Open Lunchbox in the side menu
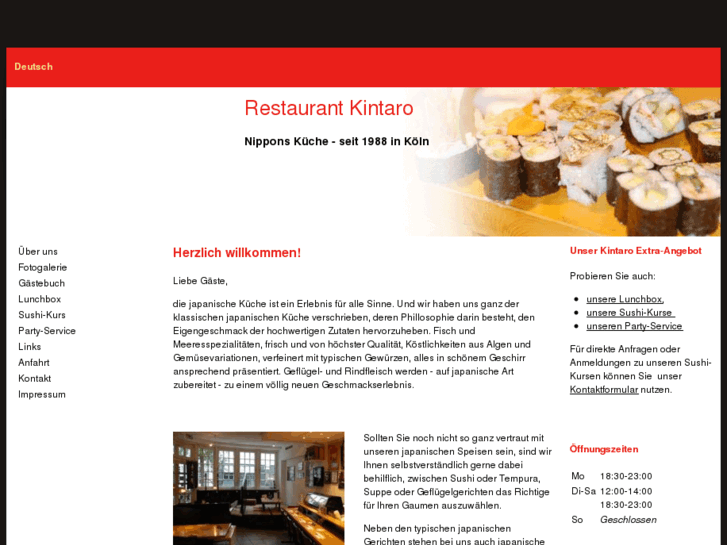727x545 pixels. [39, 299]
